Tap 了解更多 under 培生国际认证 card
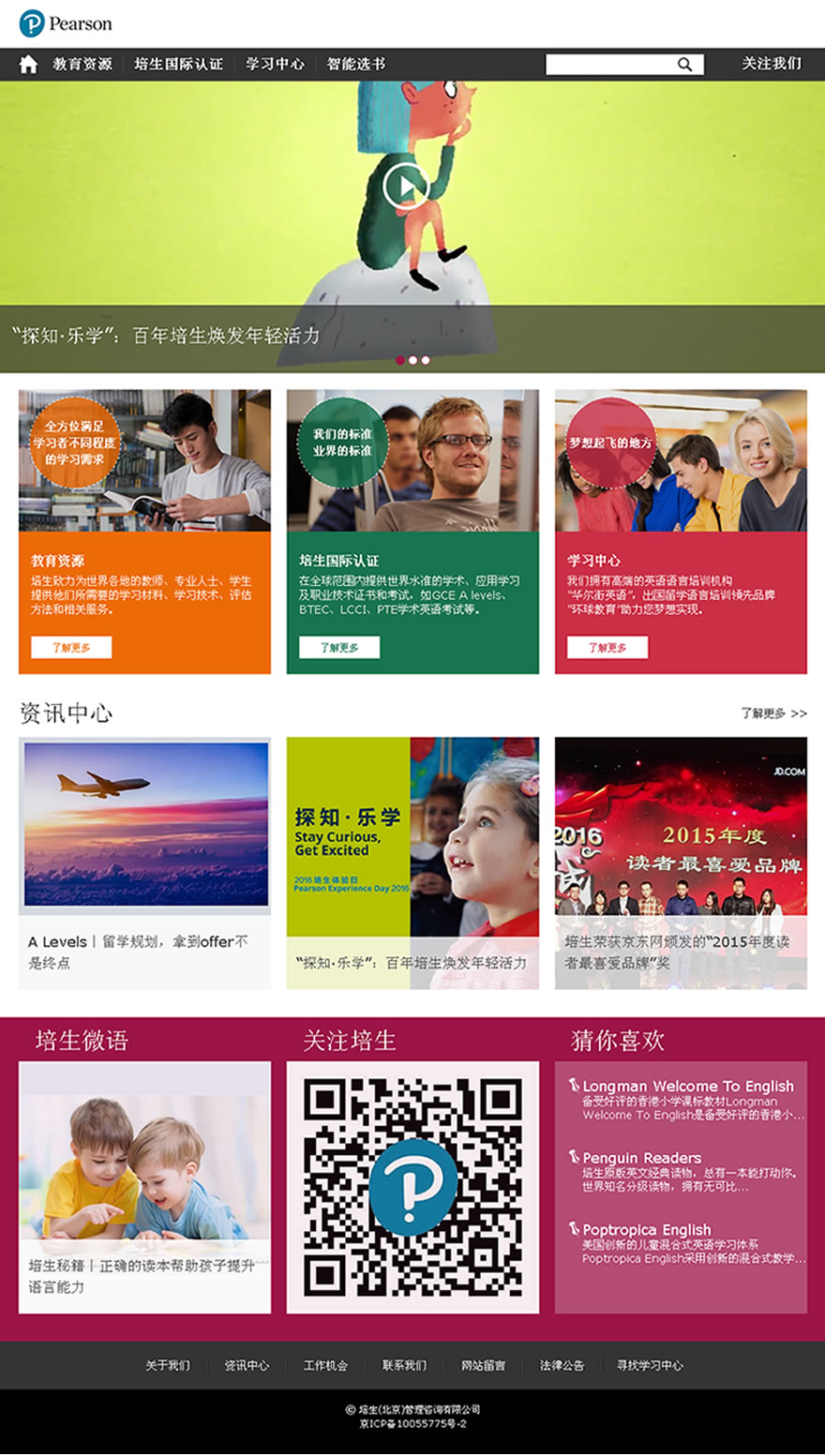This screenshot has height=1456, width=825. tap(339, 647)
